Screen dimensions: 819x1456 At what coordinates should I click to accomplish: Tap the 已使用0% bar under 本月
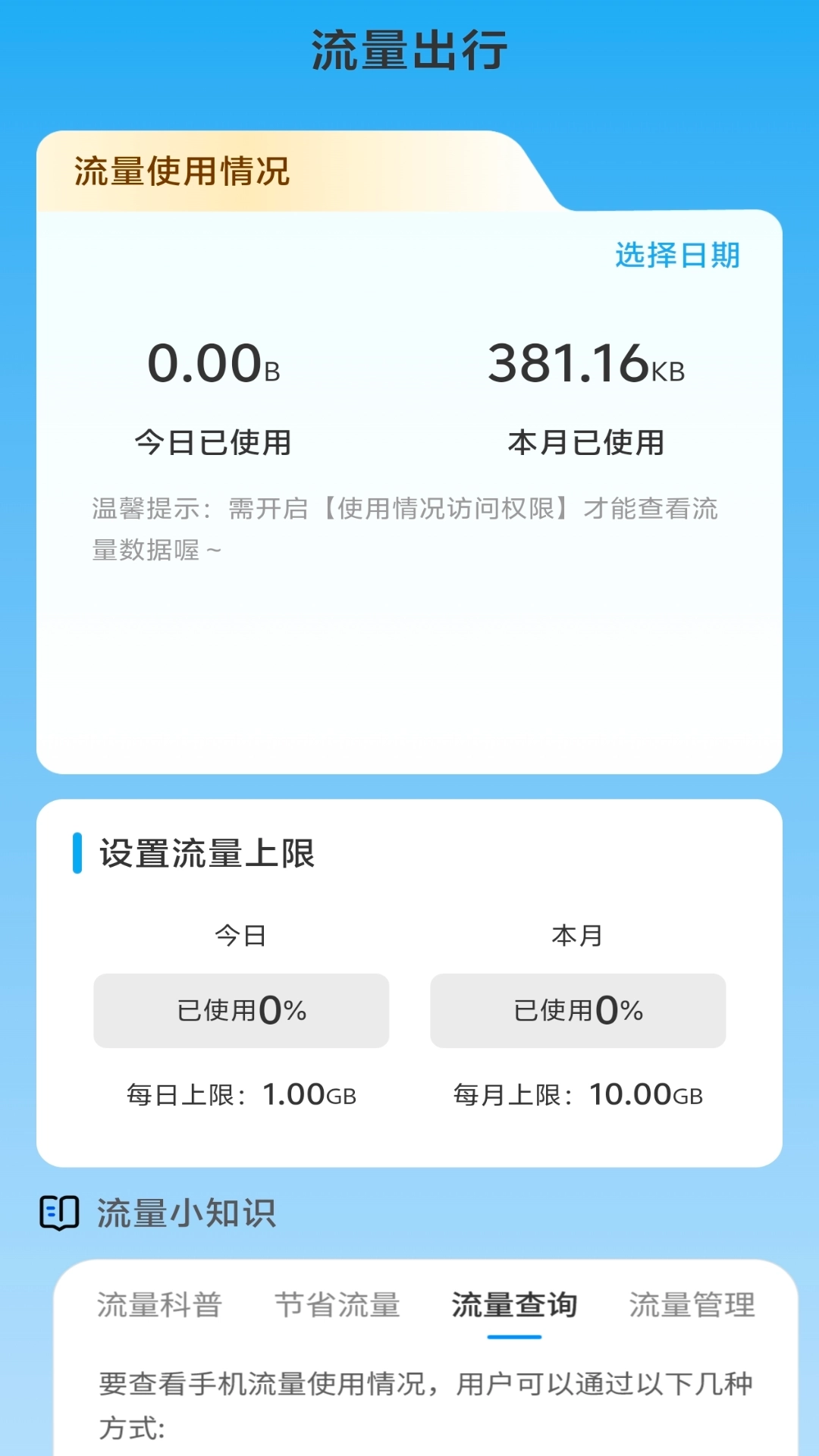click(x=578, y=1010)
